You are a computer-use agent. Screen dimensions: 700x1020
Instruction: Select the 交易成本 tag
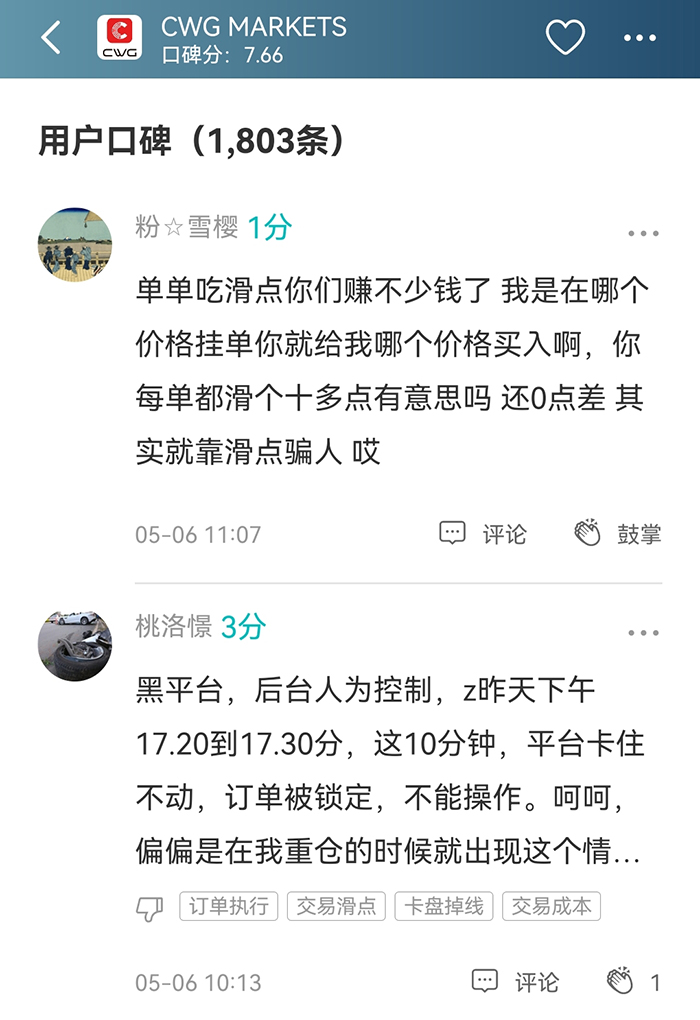click(x=551, y=907)
